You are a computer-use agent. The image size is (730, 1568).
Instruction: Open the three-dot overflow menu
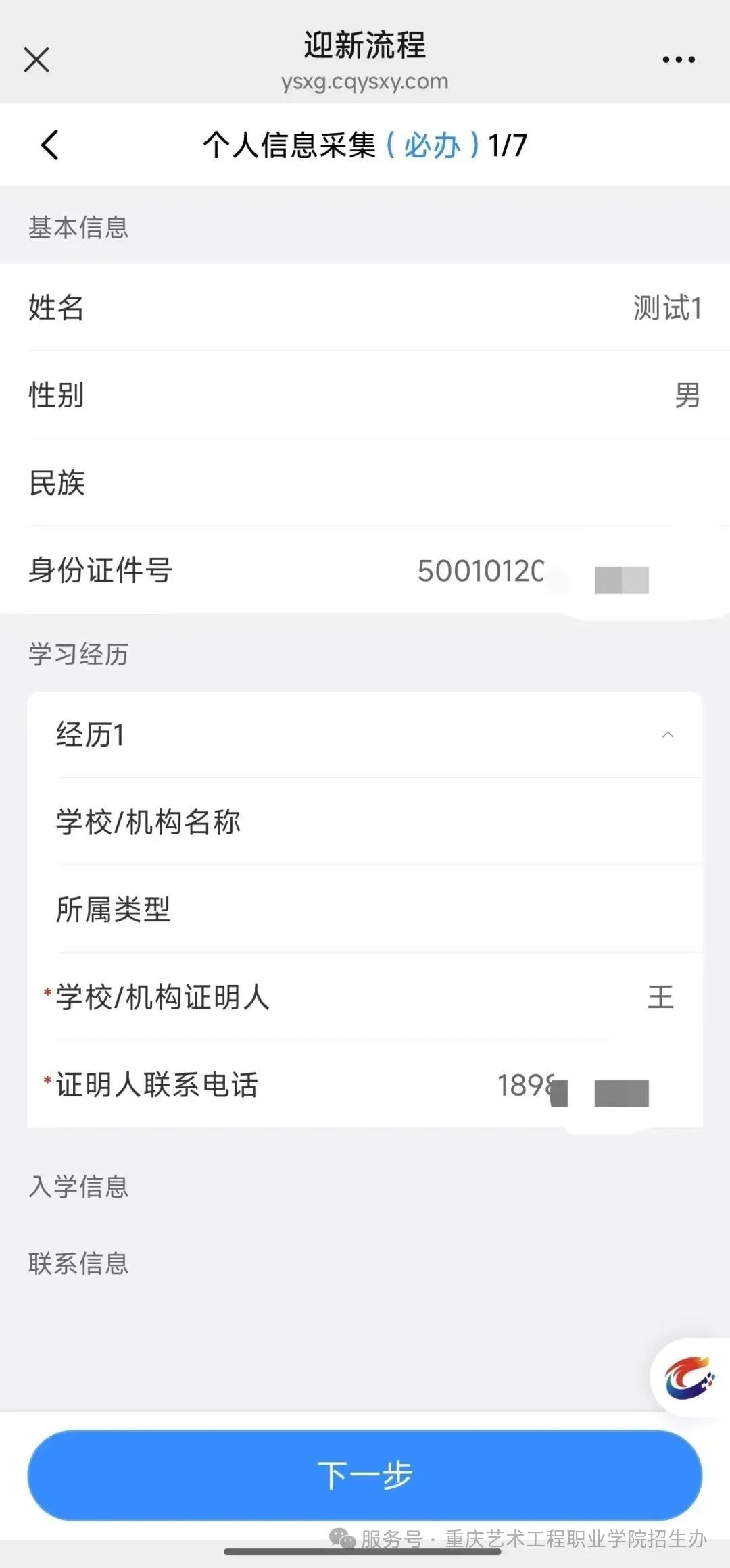coord(678,59)
